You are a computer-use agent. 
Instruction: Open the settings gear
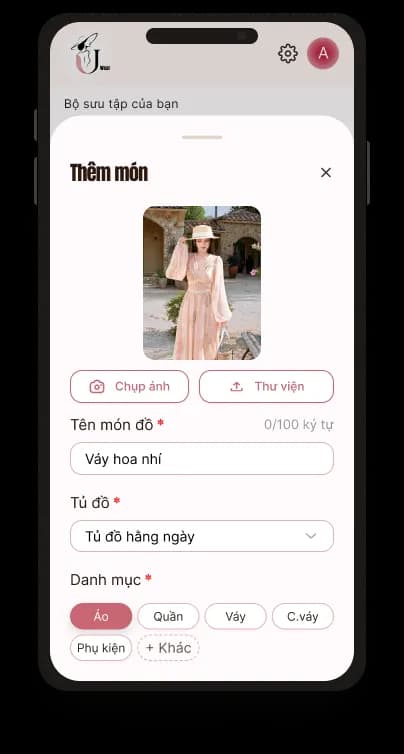(288, 53)
